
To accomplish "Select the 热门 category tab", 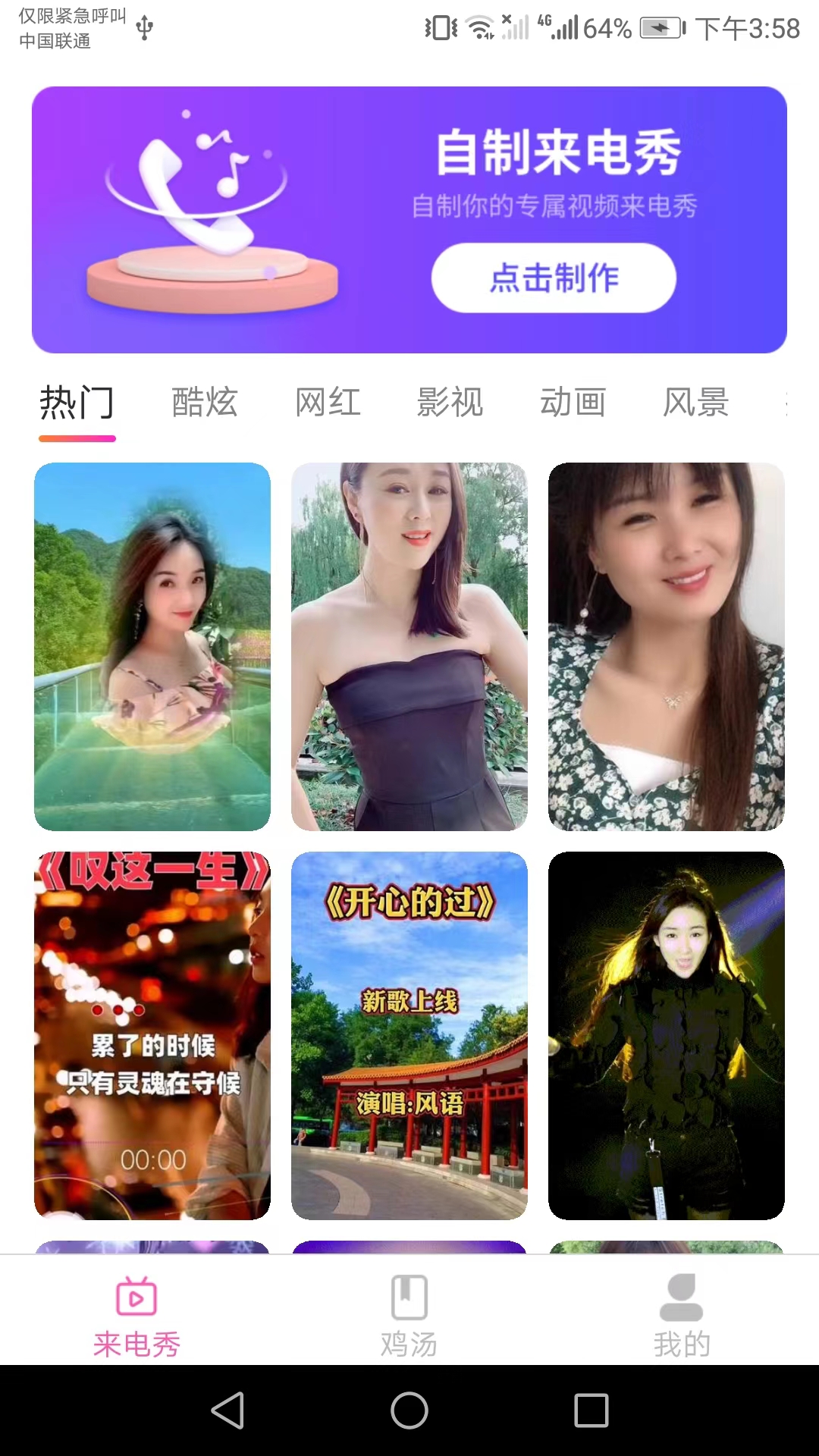I will 77,403.
